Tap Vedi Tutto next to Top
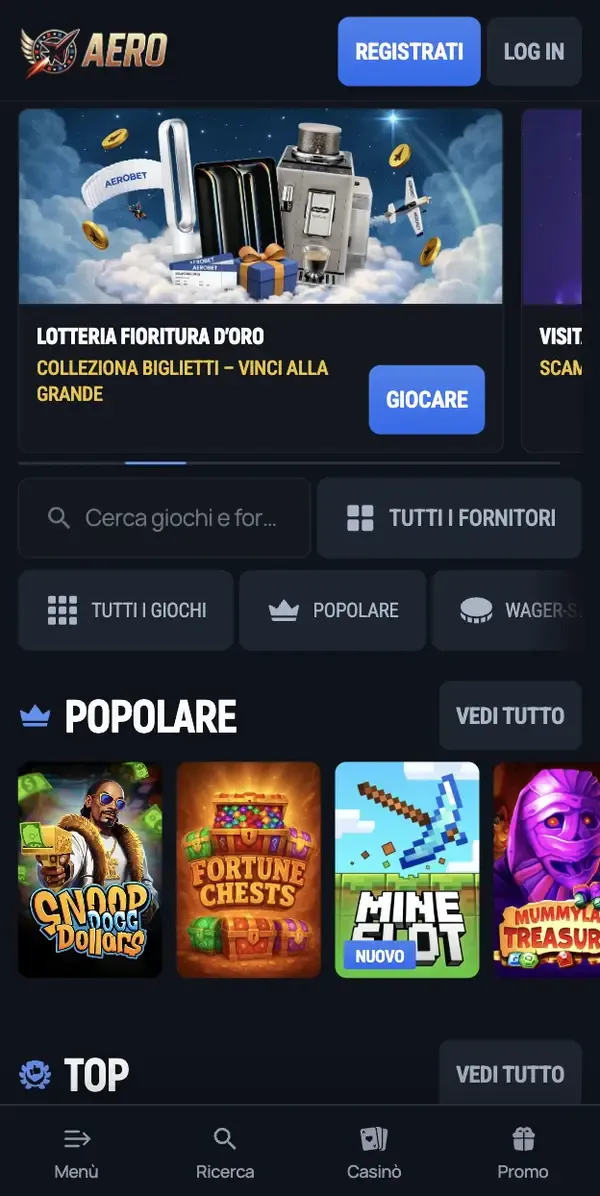This screenshot has height=1196, width=600. coord(510,1074)
